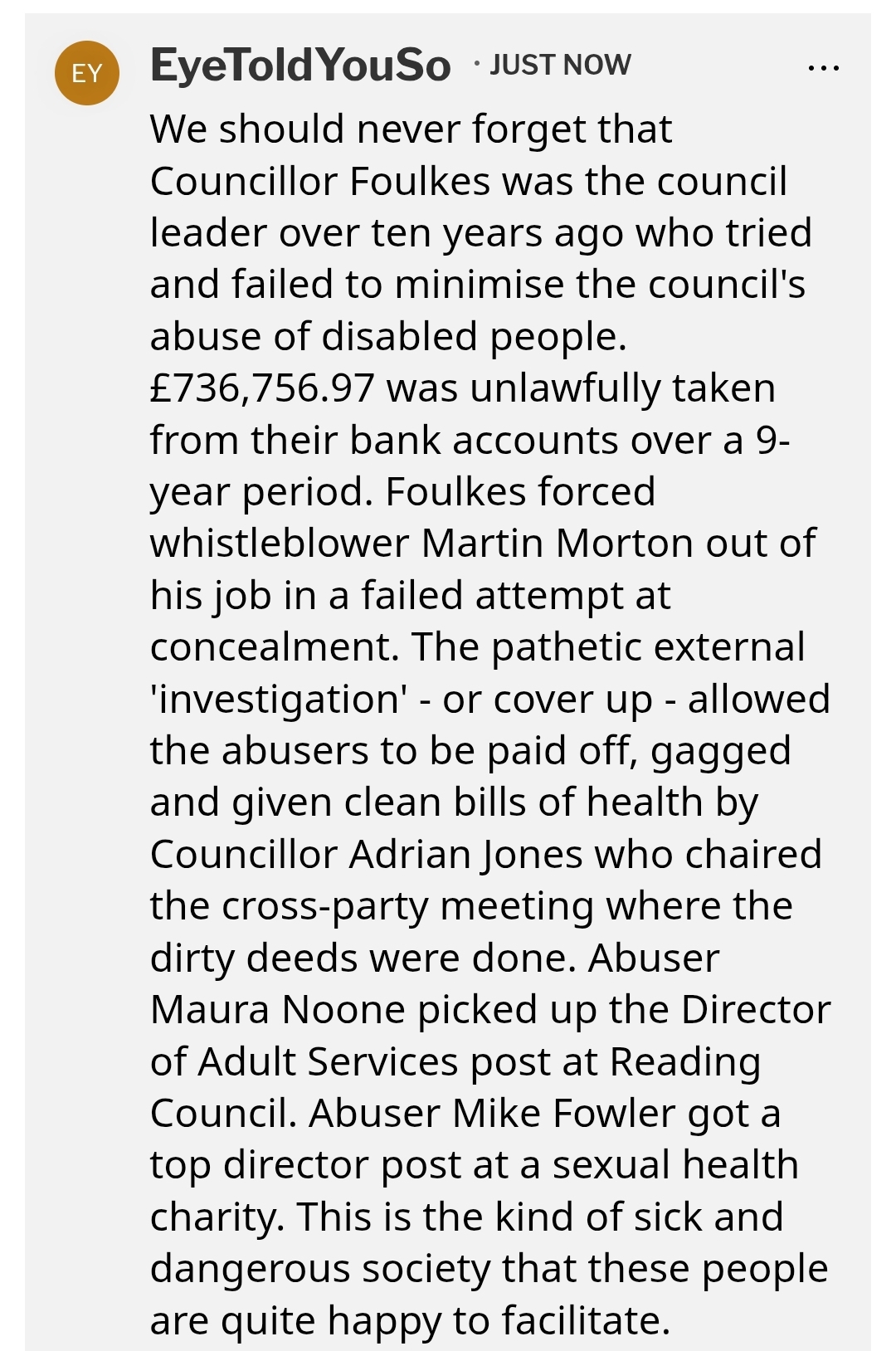Screen dimensions: 896x1351
Task: Open the EY avatar of EyeToldYouSo
Action: click(x=87, y=73)
